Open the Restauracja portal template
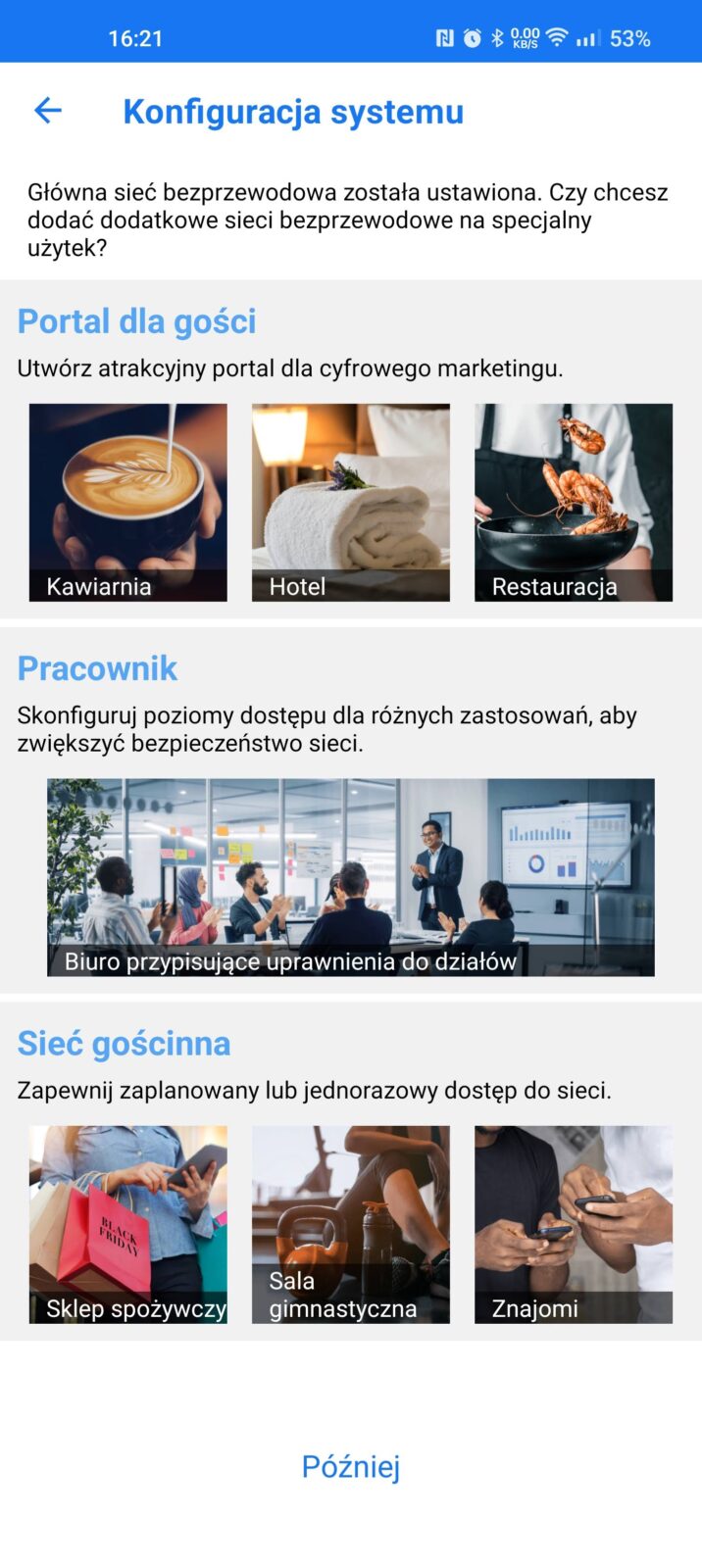 (573, 502)
